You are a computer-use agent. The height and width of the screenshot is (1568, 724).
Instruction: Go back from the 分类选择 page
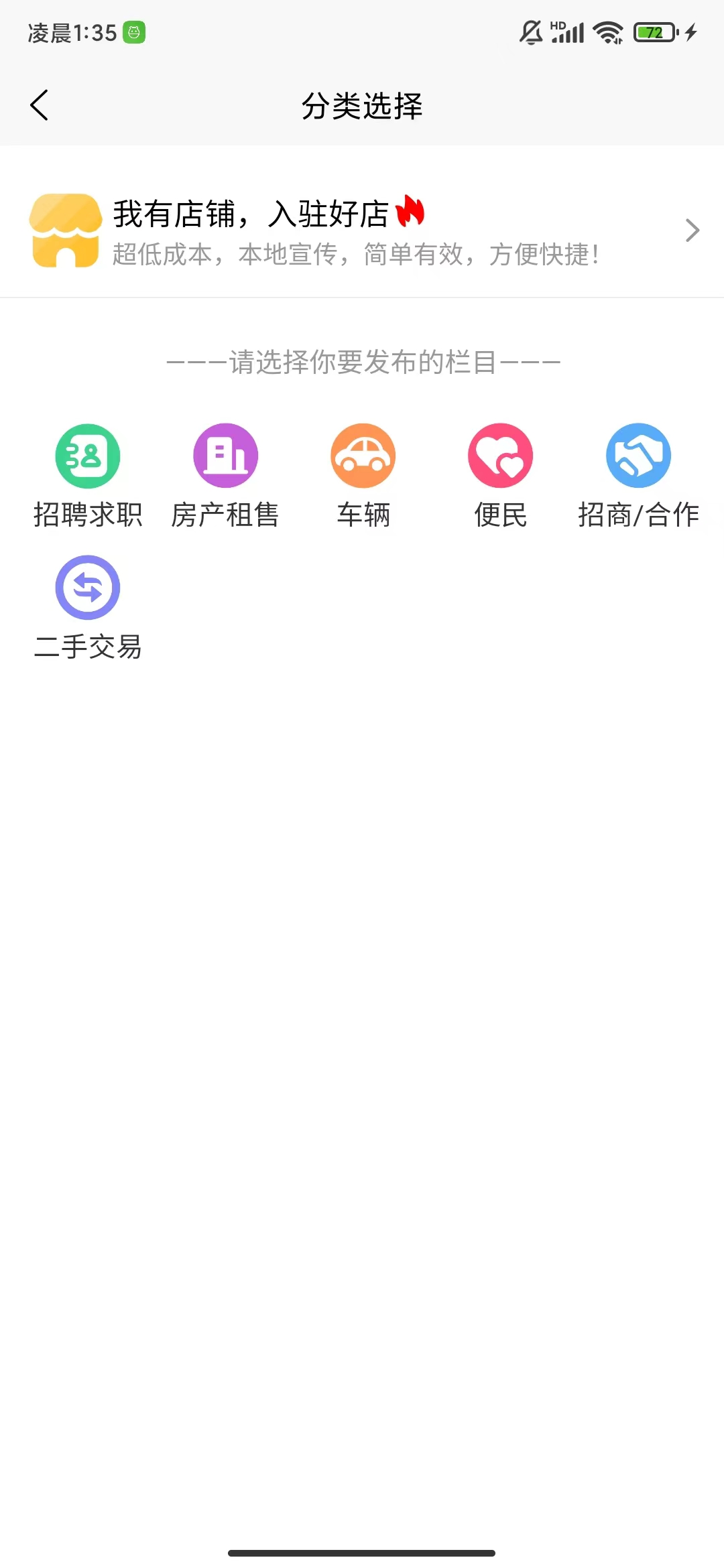(x=40, y=105)
